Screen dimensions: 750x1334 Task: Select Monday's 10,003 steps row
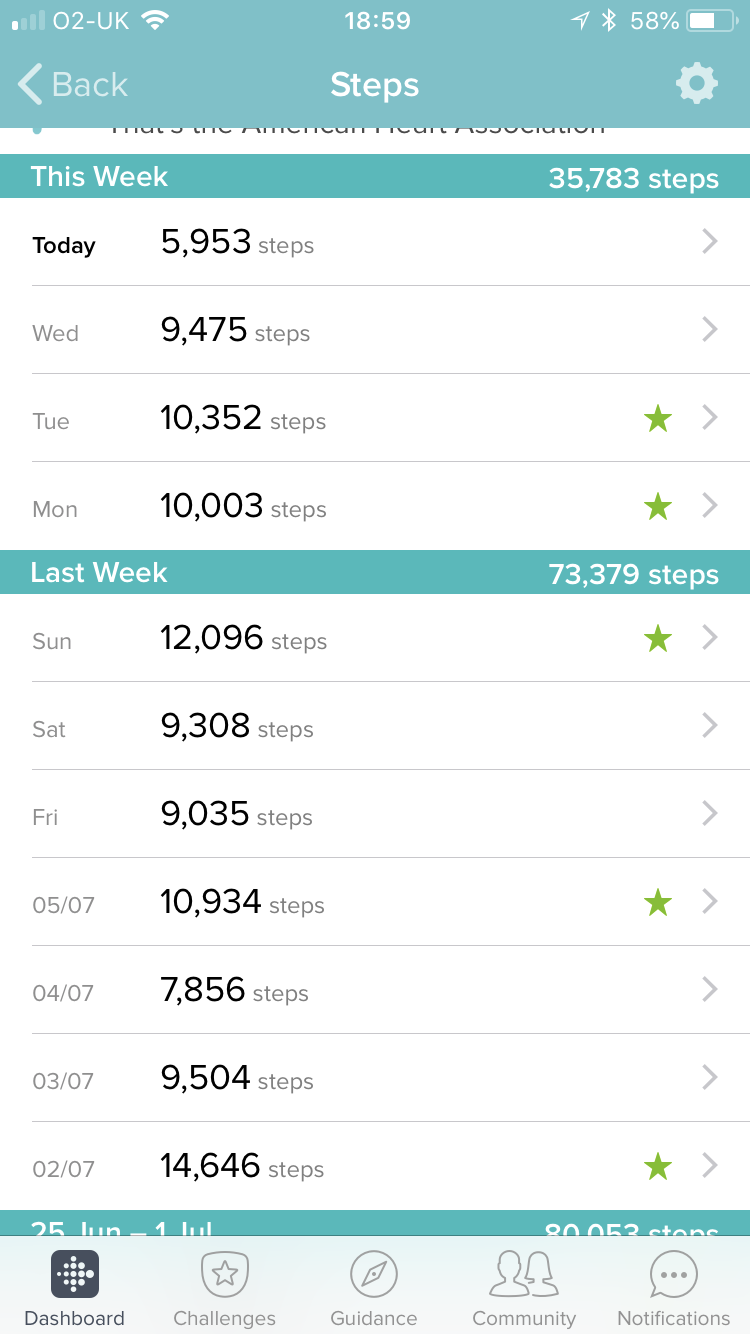(x=375, y=507)
